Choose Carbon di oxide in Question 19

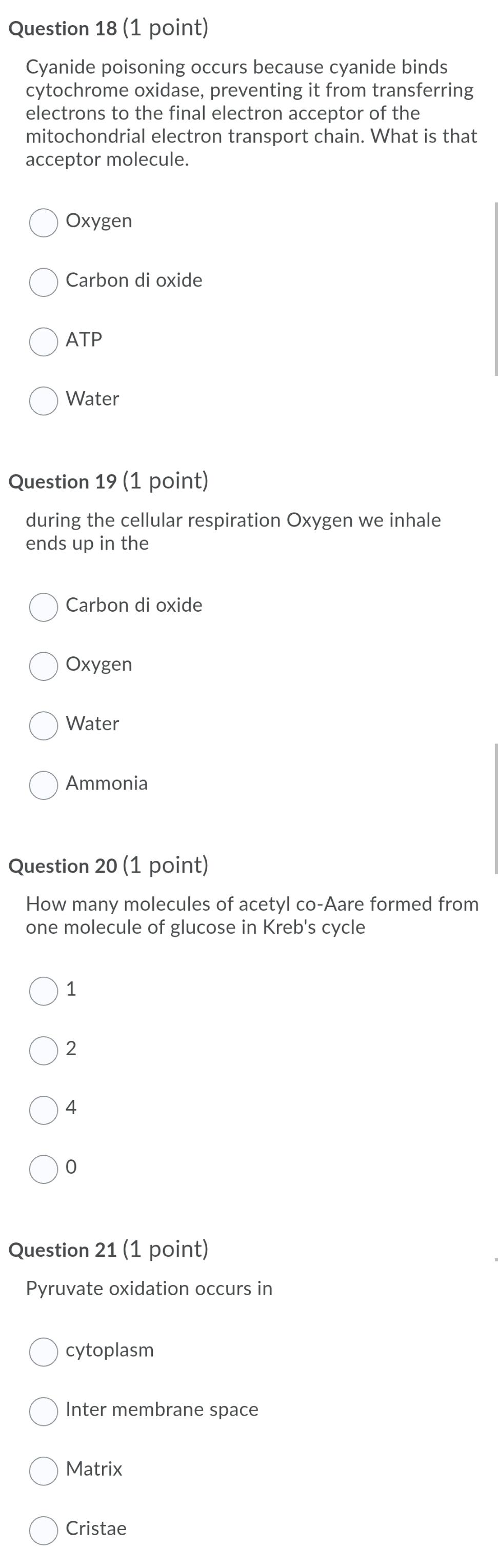(x=44, y=607)
